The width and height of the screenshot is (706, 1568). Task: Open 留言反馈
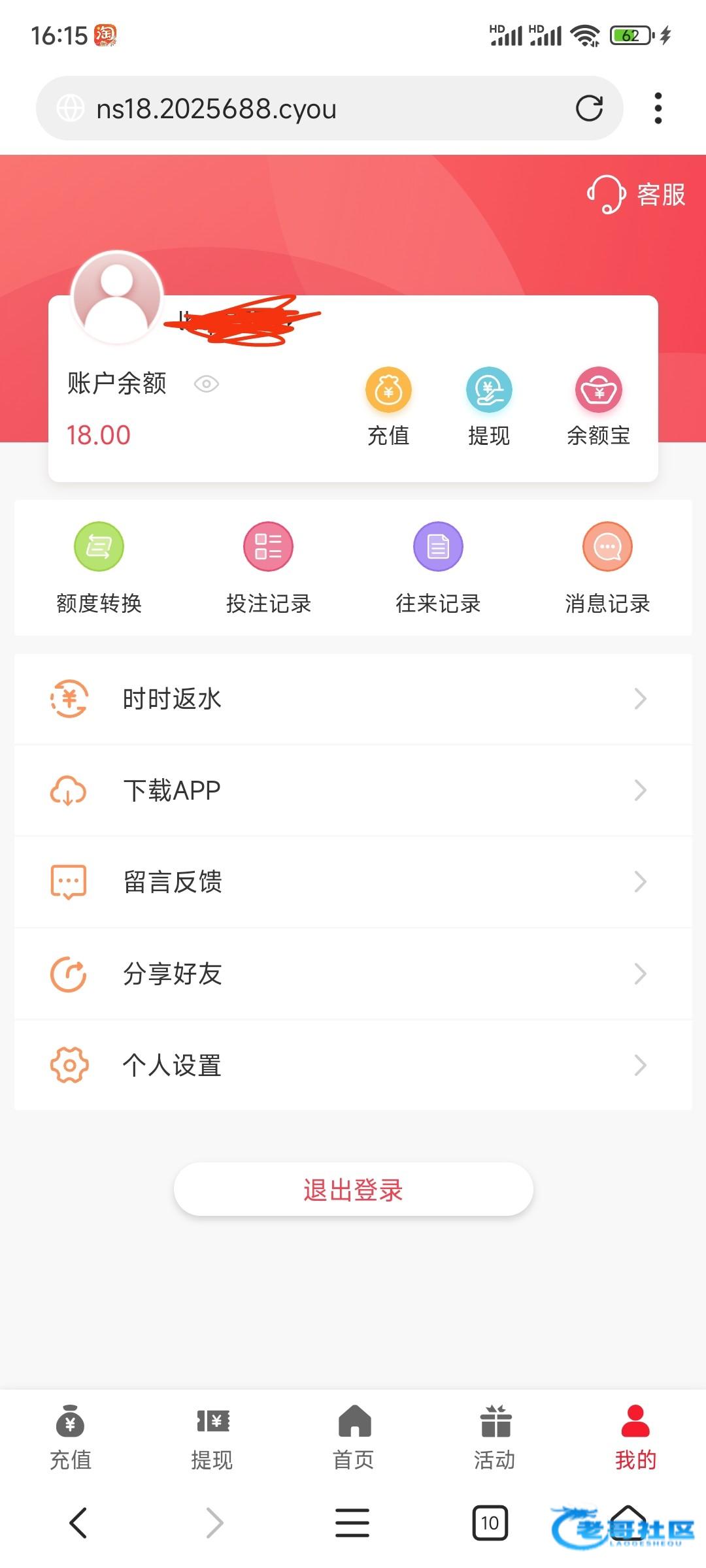353,882
